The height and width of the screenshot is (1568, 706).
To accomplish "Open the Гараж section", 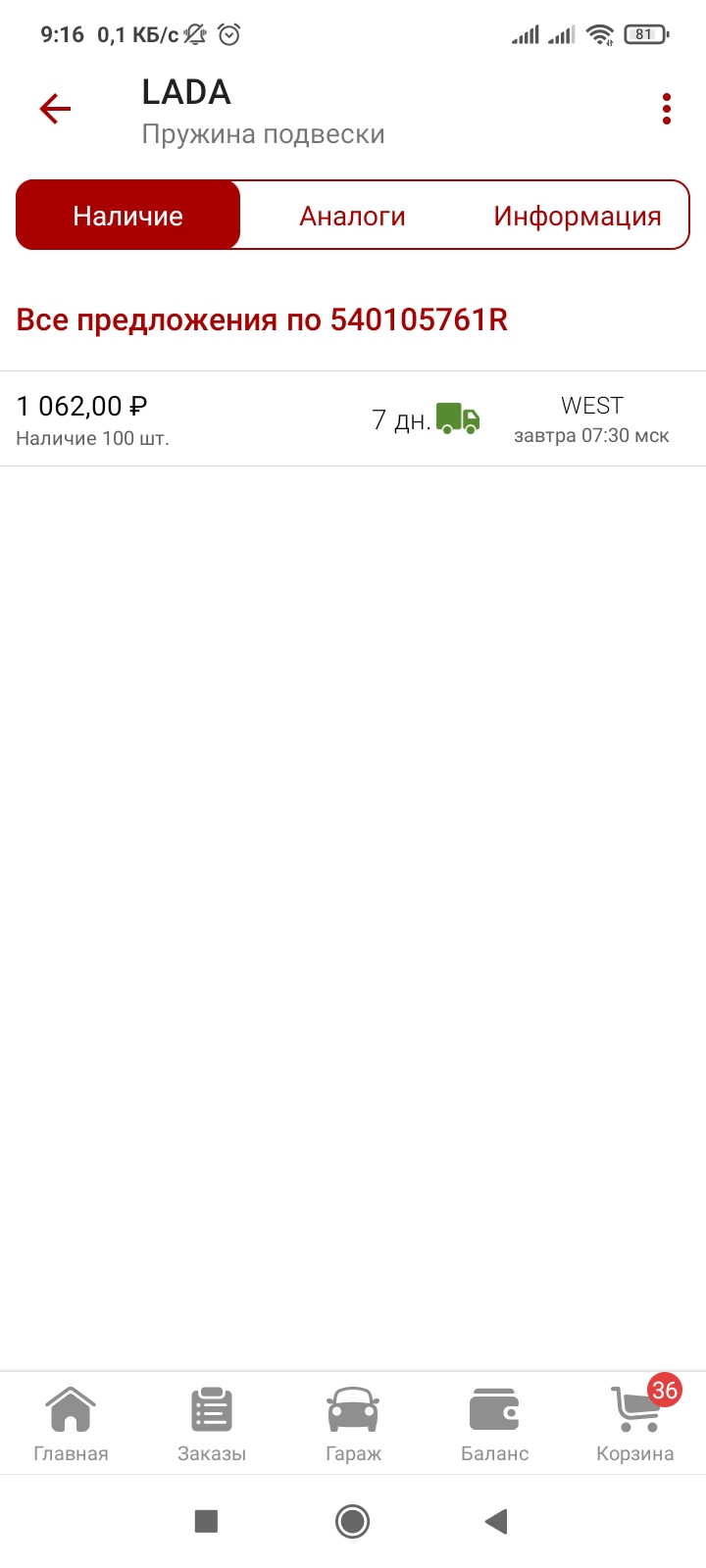I will (x=353, y=1424).
